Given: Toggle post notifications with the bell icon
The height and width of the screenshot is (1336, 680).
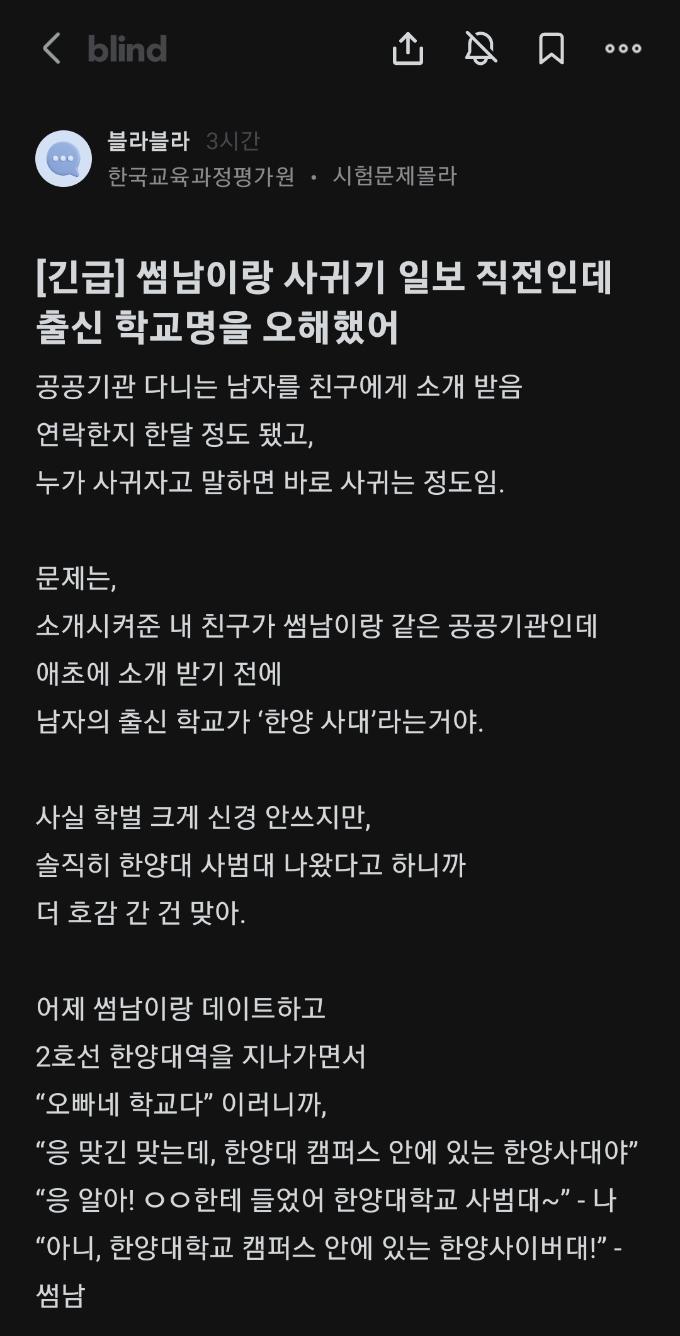Looking at the screenshot, I should click(x=481, y=48).
